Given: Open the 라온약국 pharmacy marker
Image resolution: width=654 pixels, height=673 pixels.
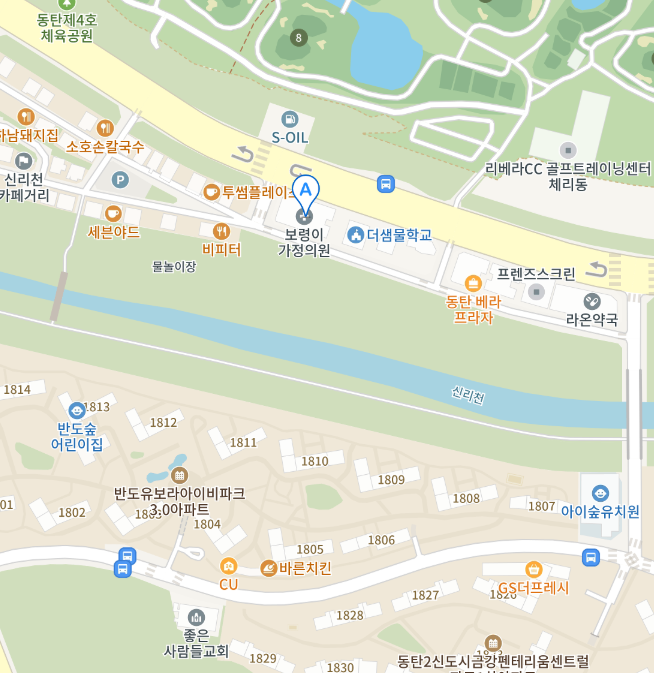Looking at the screenshot, I should coord(592,301).
